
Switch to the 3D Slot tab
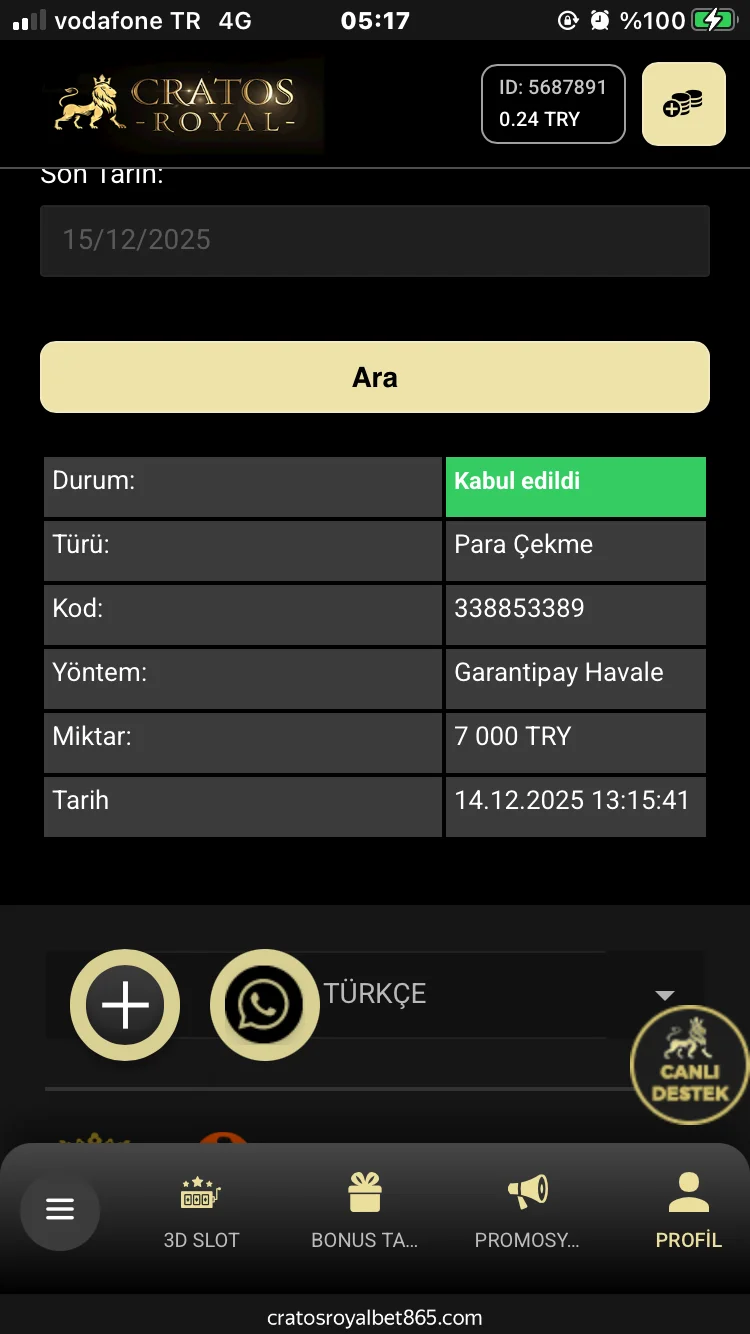(201, 1212)
